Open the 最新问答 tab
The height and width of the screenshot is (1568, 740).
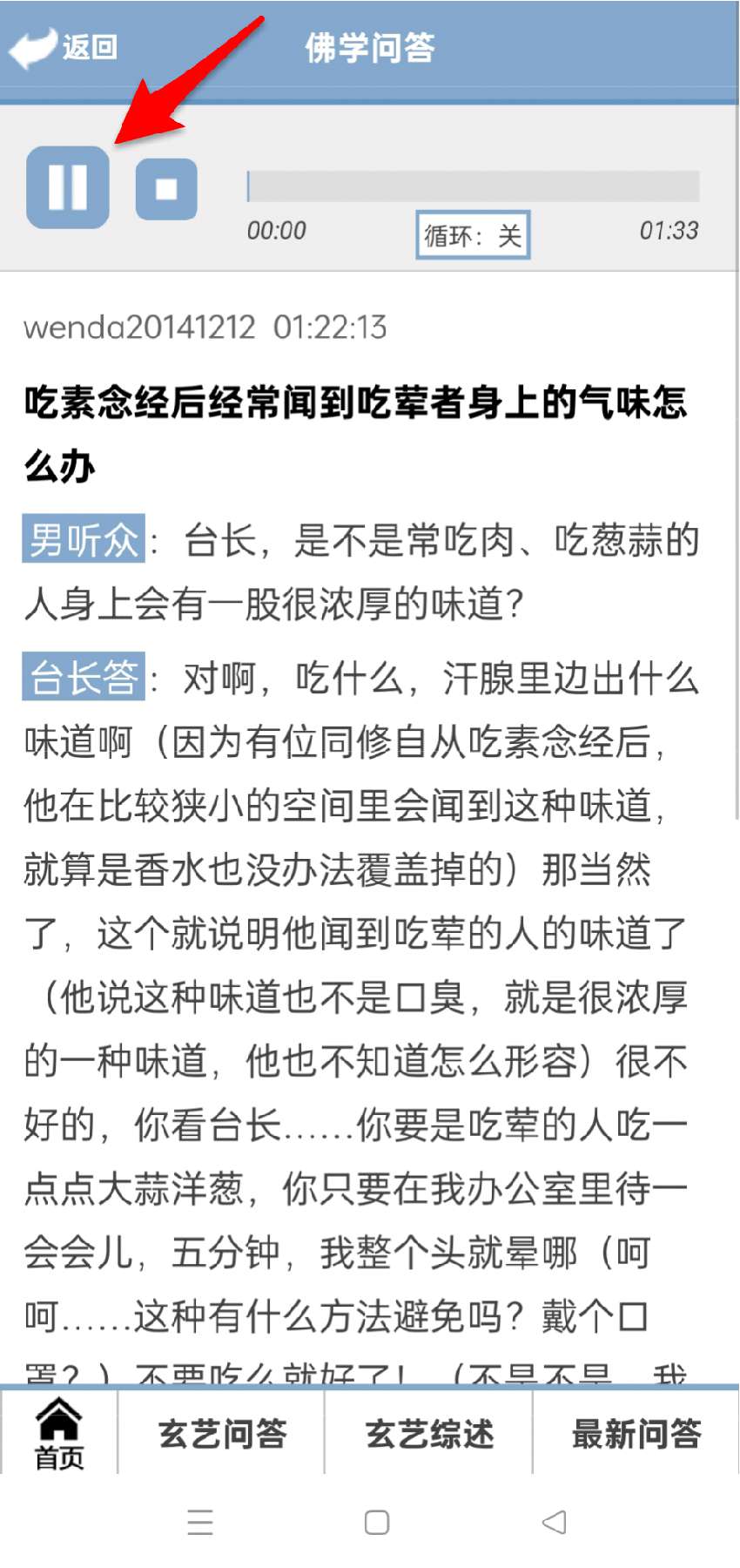636,1434
